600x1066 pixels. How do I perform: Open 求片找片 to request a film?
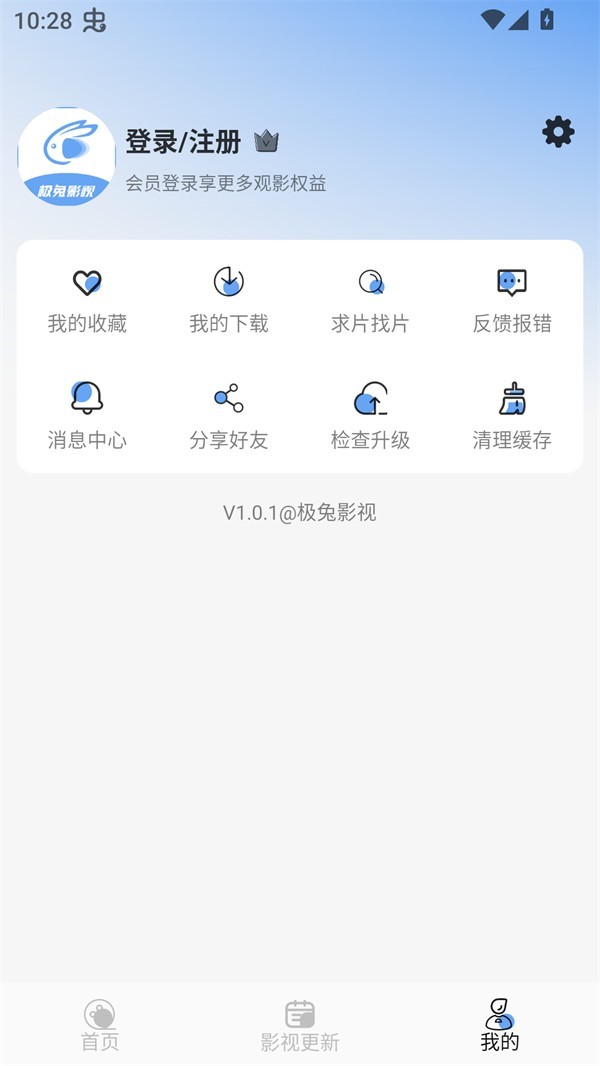371,300
